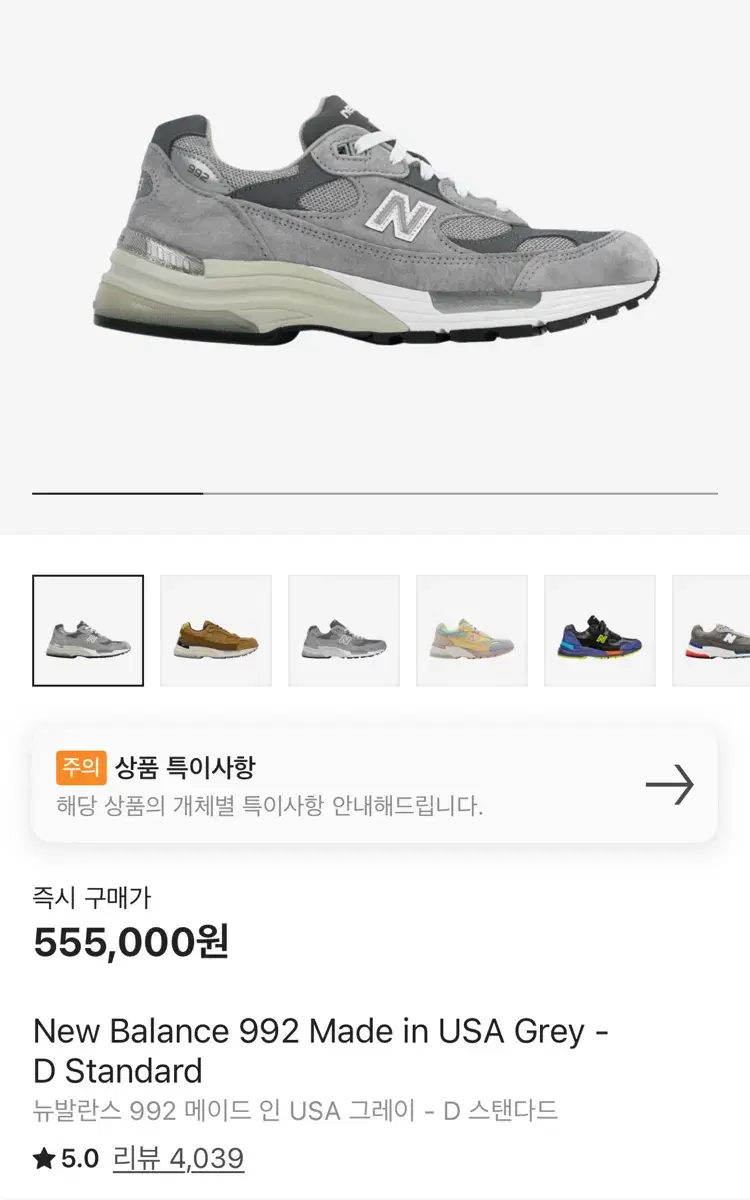The height and width of the screenshot is (1200, 750).
Task: Click the star icon next to the 5.0 rating
Action: 45,1160
